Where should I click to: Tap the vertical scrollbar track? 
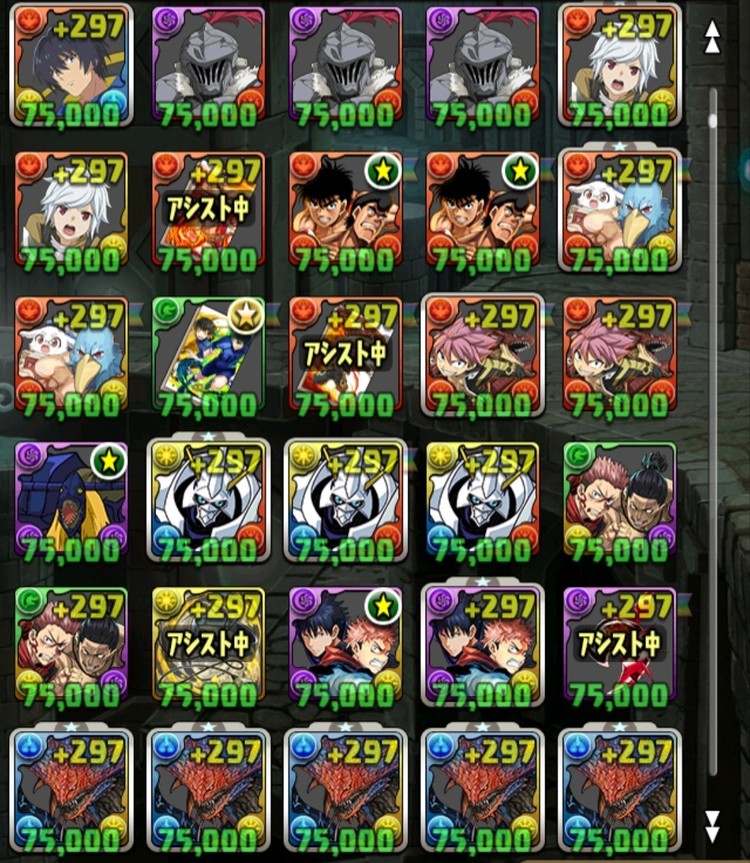tap(713, 430)
